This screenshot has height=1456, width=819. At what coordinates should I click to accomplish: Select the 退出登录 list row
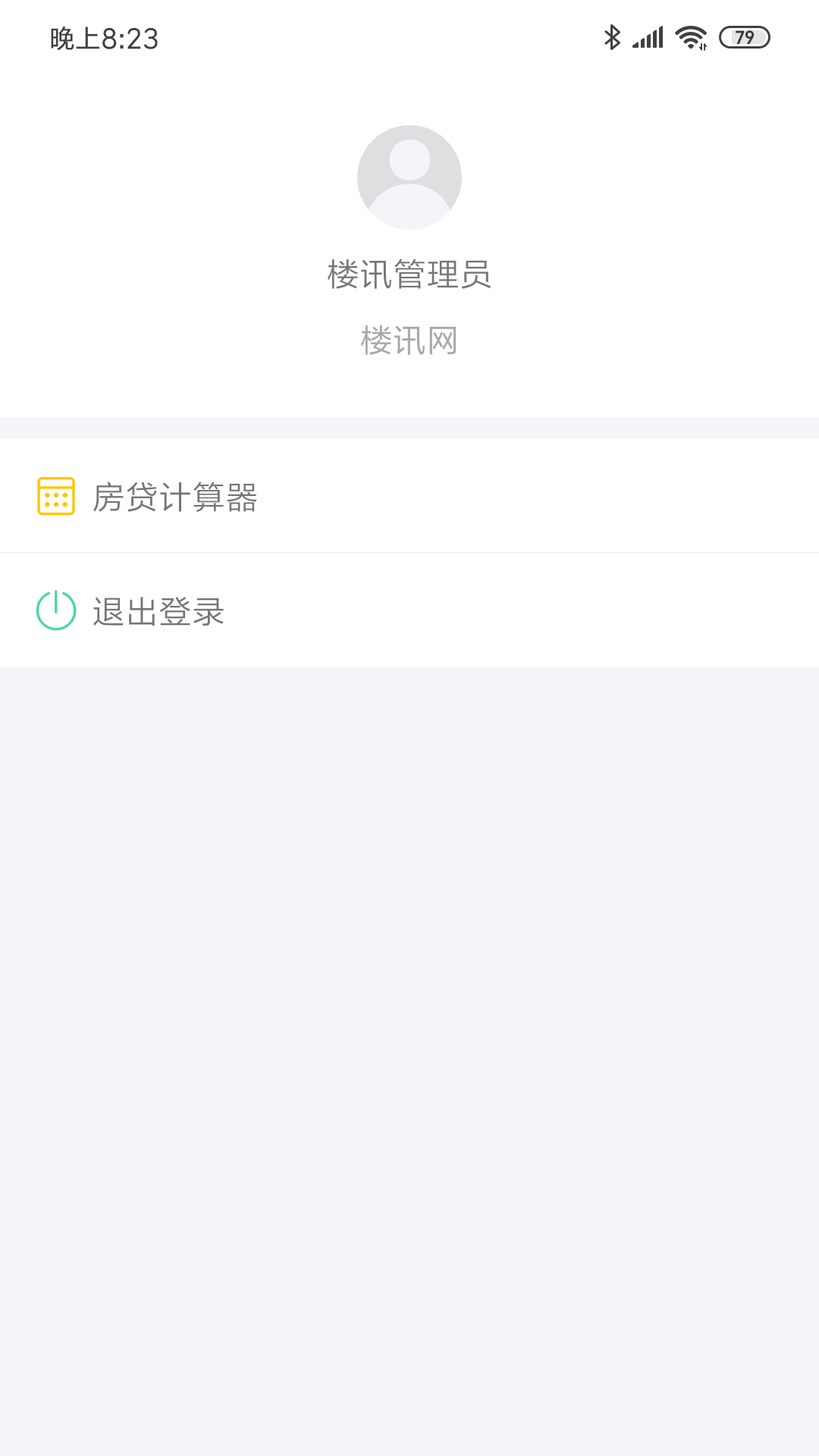[x=409, y=610]
